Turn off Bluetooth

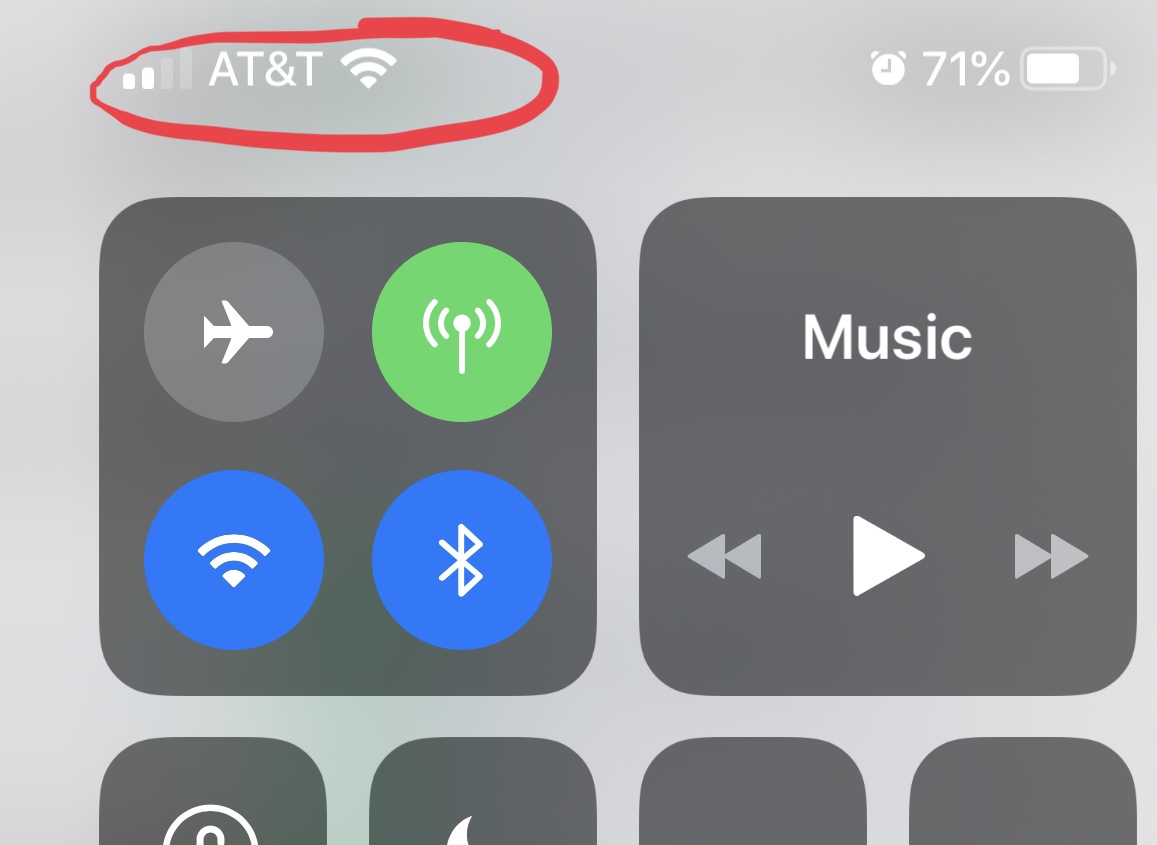coord(461,558)
